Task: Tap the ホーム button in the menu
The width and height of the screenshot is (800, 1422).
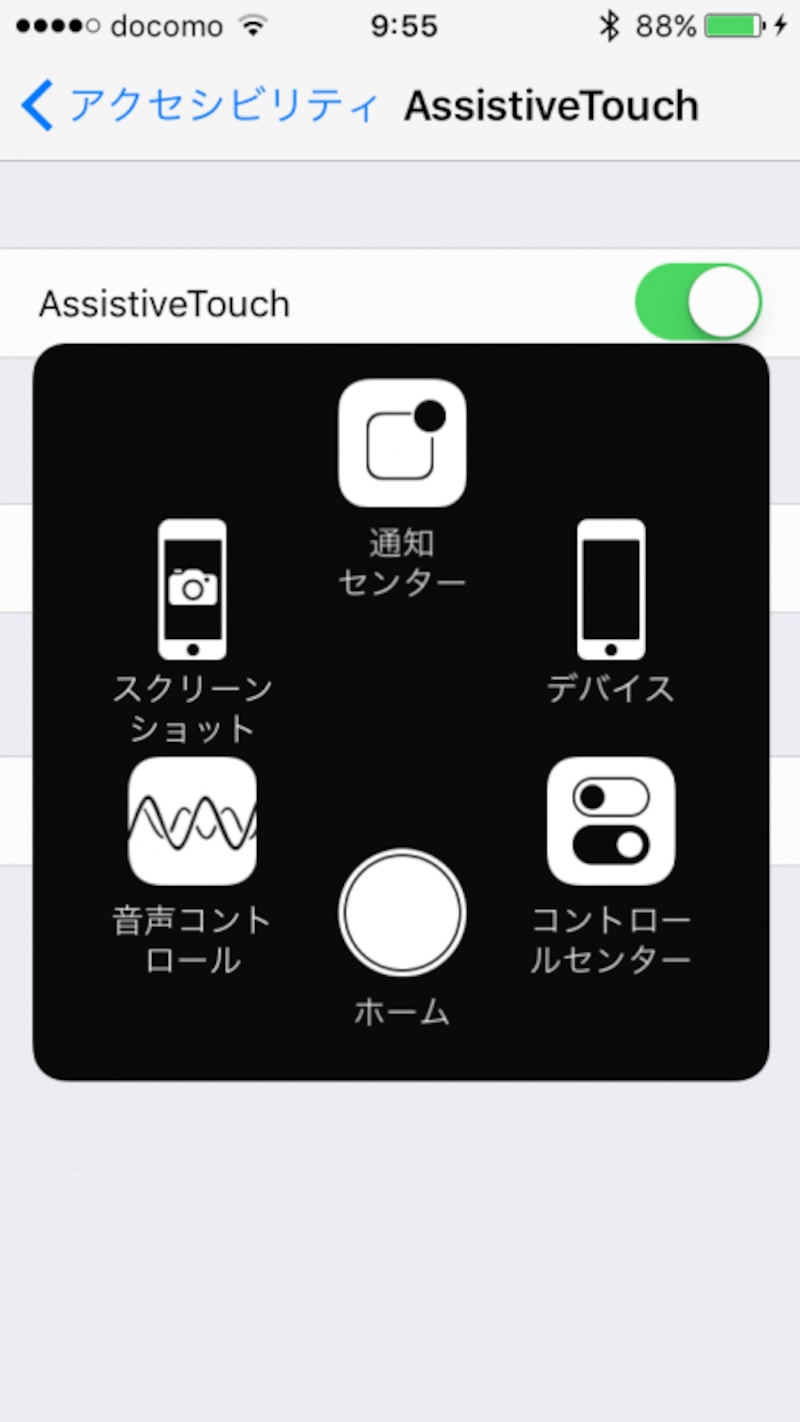Action: tap(402, 911)
